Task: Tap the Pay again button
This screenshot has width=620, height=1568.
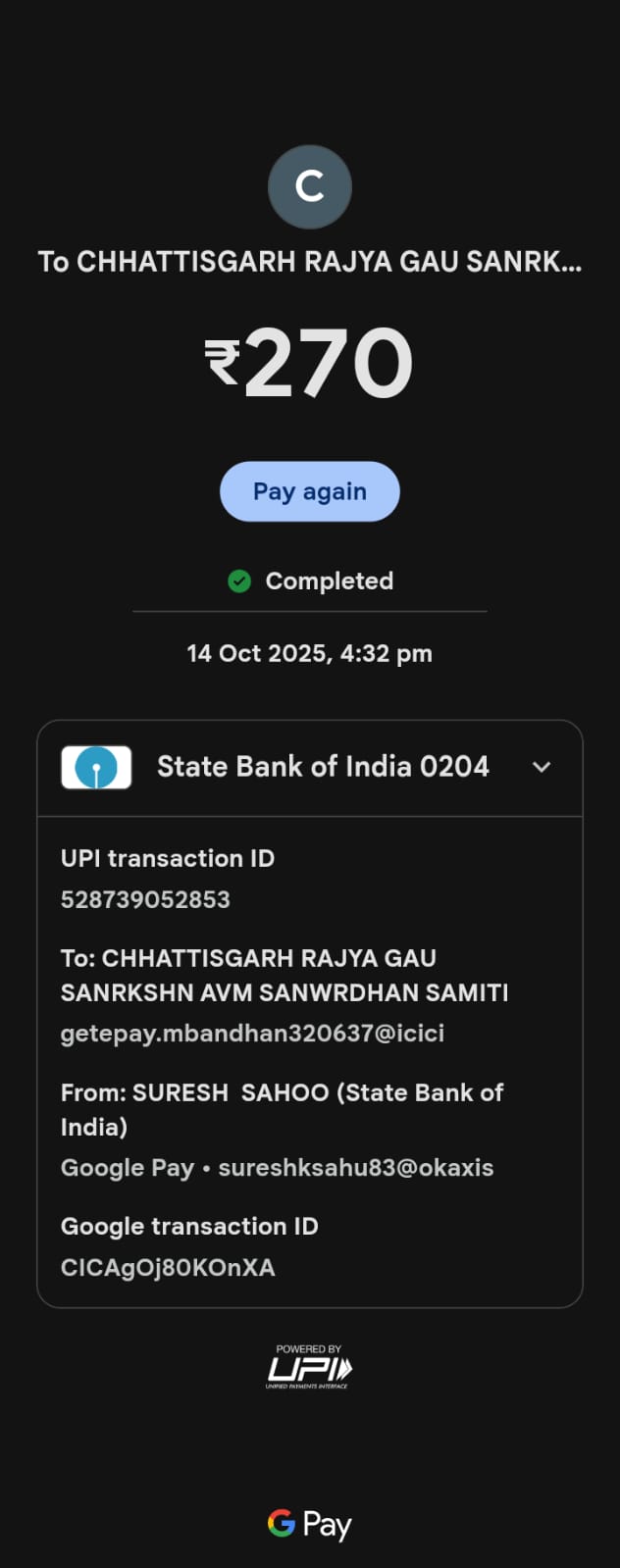Action: point(309,491)
